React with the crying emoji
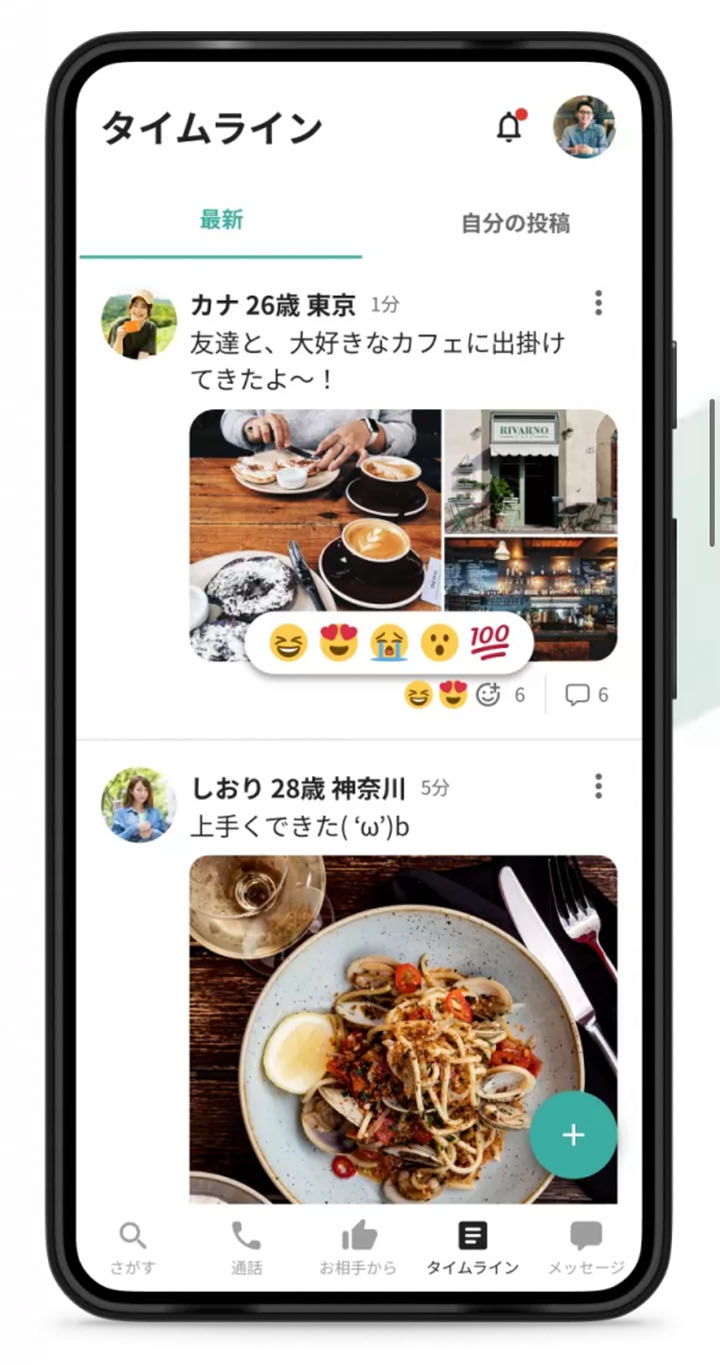The height and width of the screenshot is (1365, 720). click(x=389, y=642)
